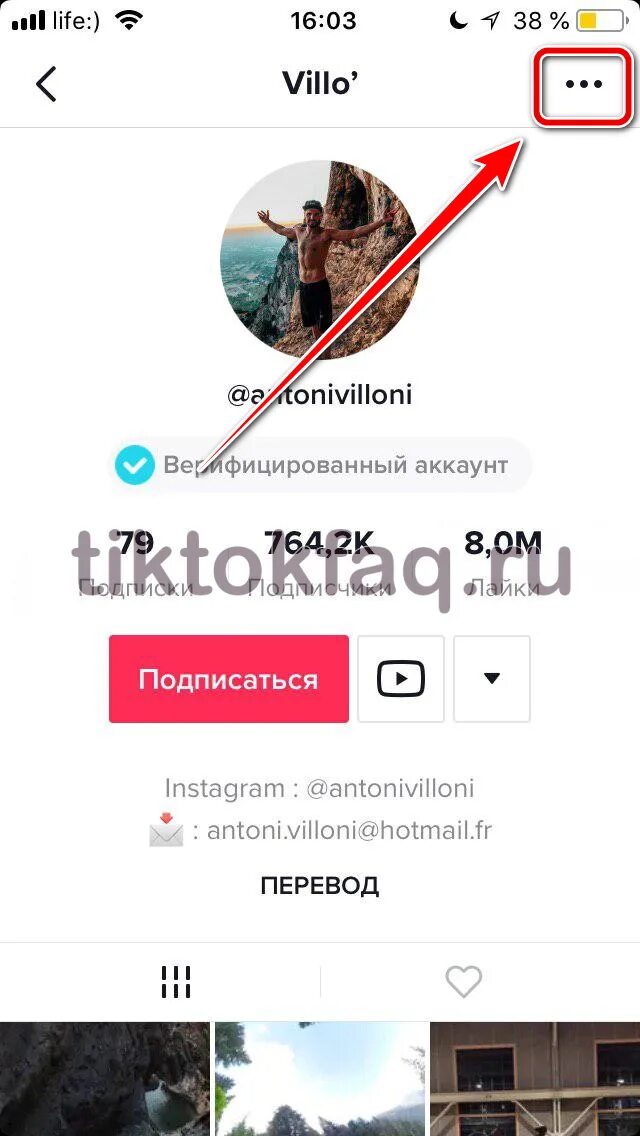Image resolution: width=640 pixels, height=1136 pixels.
Task: Expand suggested accounts with the down arrow
Action: 491,679
